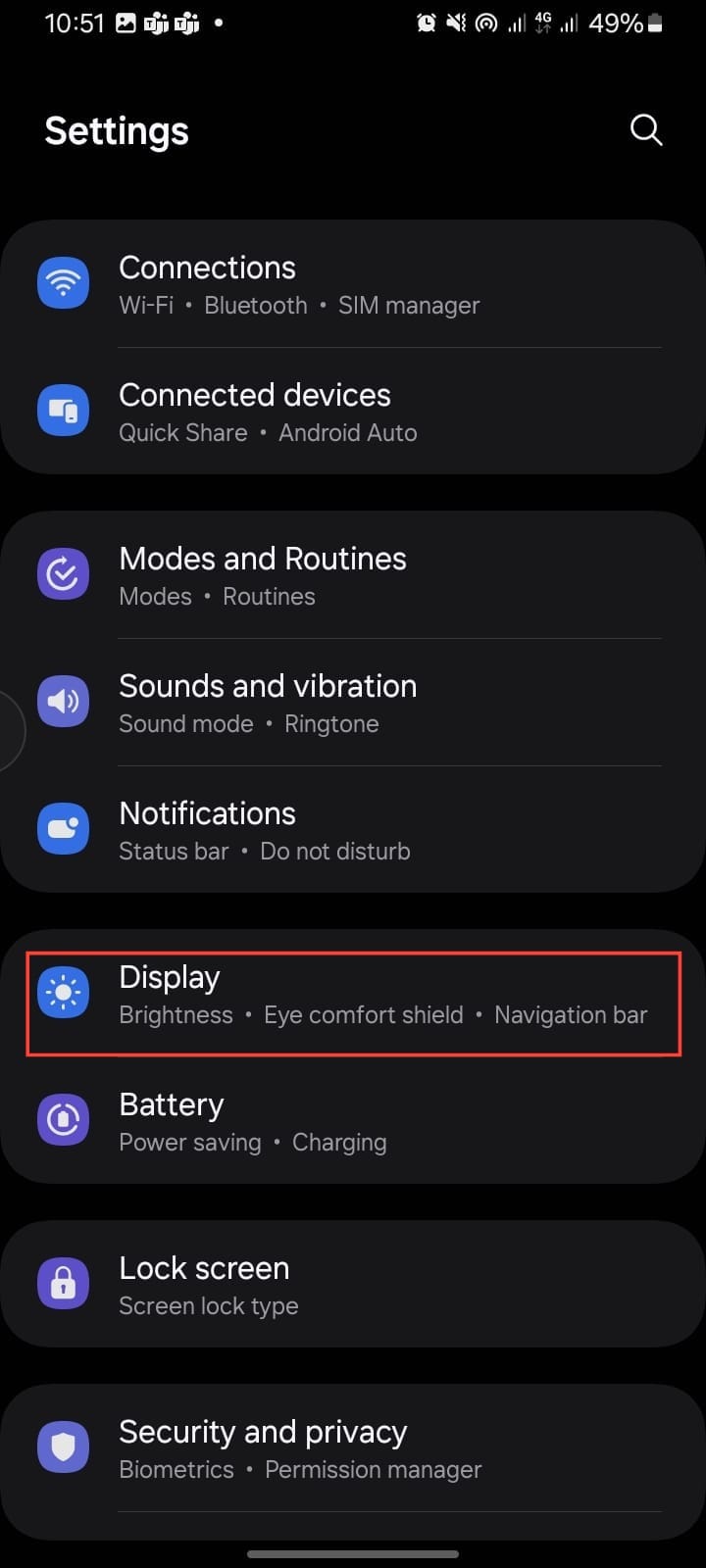The width and height of the screenshot is (706, 1568).
Task: Go to Lock screen settings
Action: tap(353, 1285)
